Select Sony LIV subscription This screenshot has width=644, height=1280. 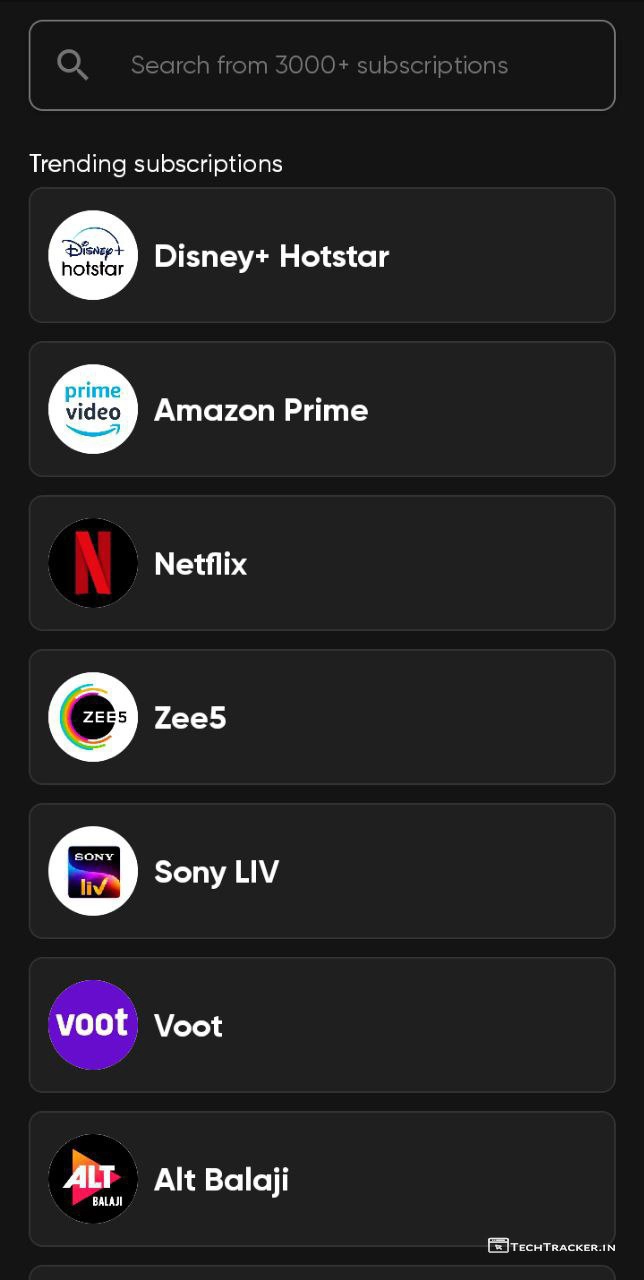[321, 872]
